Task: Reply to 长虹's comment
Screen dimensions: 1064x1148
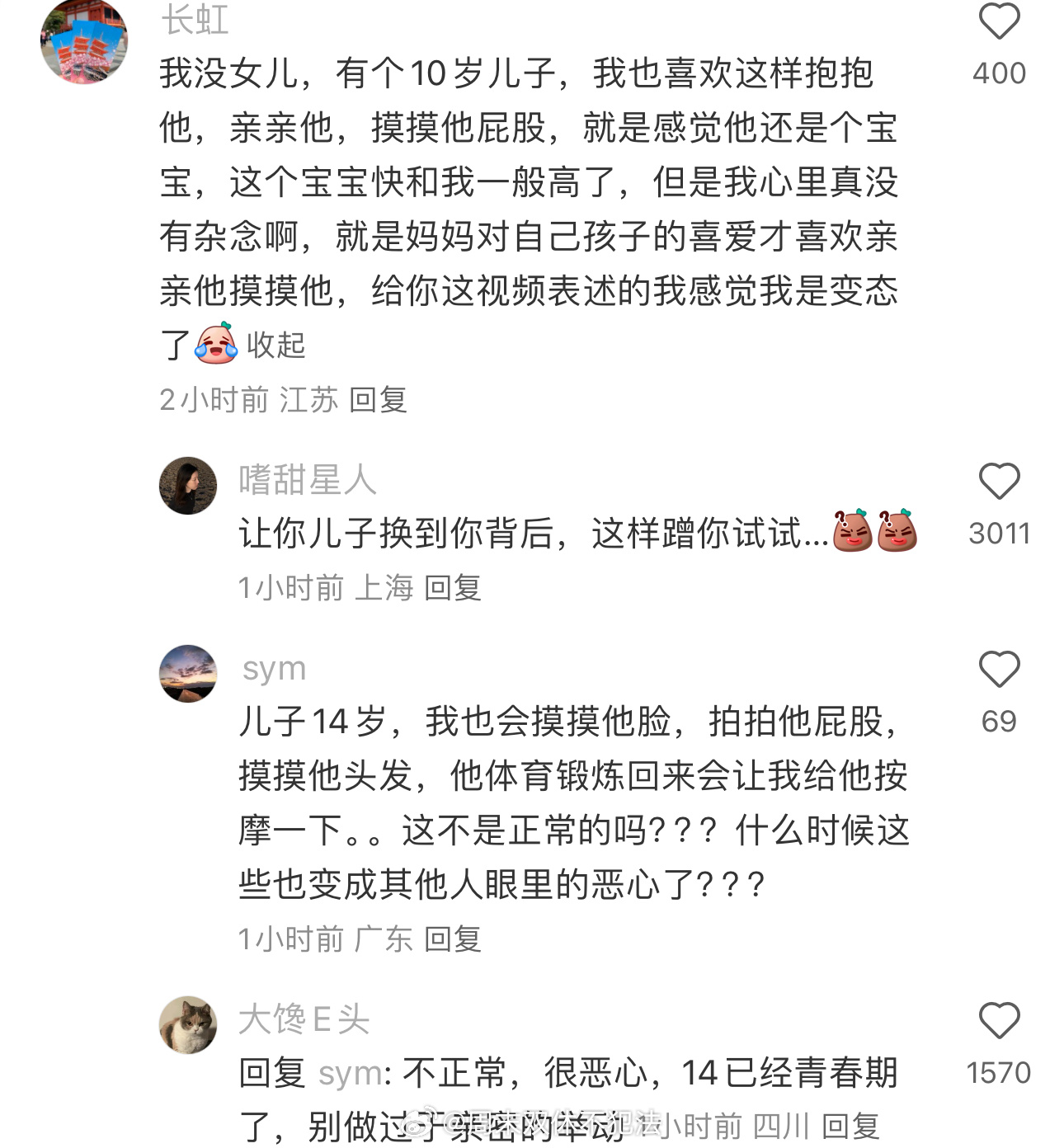Action: (x=378, y=400)
